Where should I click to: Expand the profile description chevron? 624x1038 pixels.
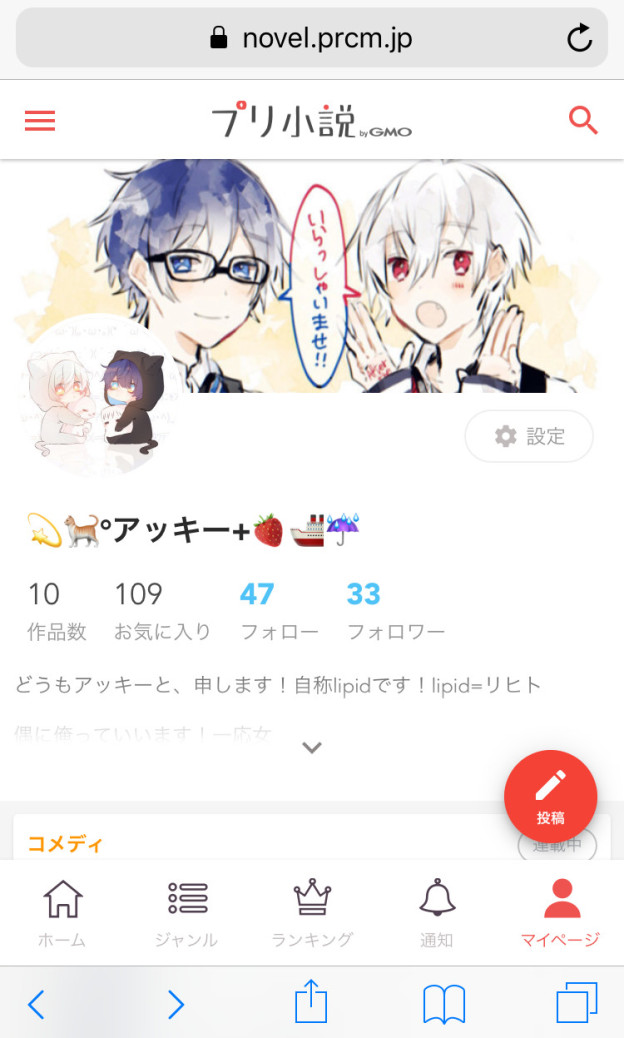(x=312, y=747)
